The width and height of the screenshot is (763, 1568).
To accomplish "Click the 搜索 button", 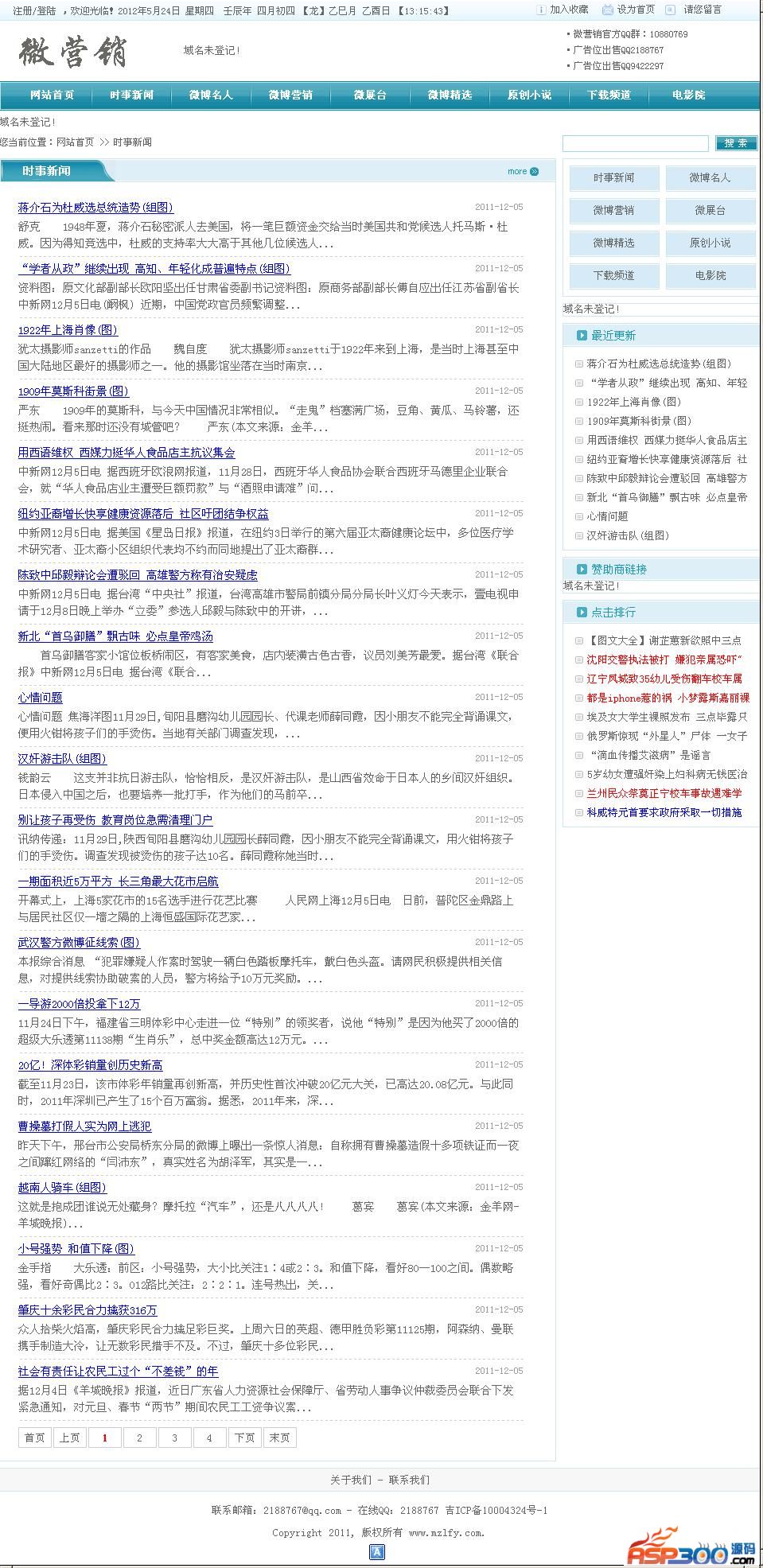I will click(x=736, y=143).
